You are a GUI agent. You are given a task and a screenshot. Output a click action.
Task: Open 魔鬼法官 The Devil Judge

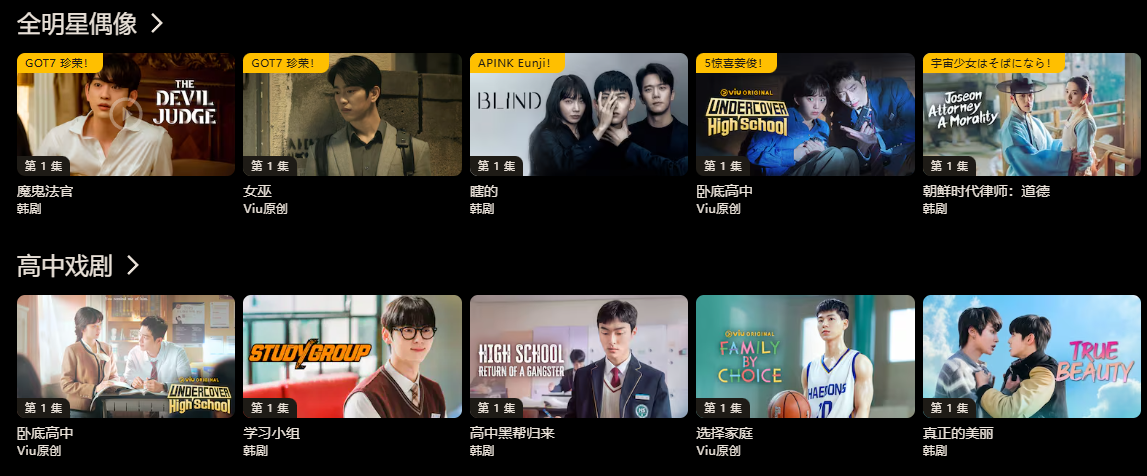(126, 115)
